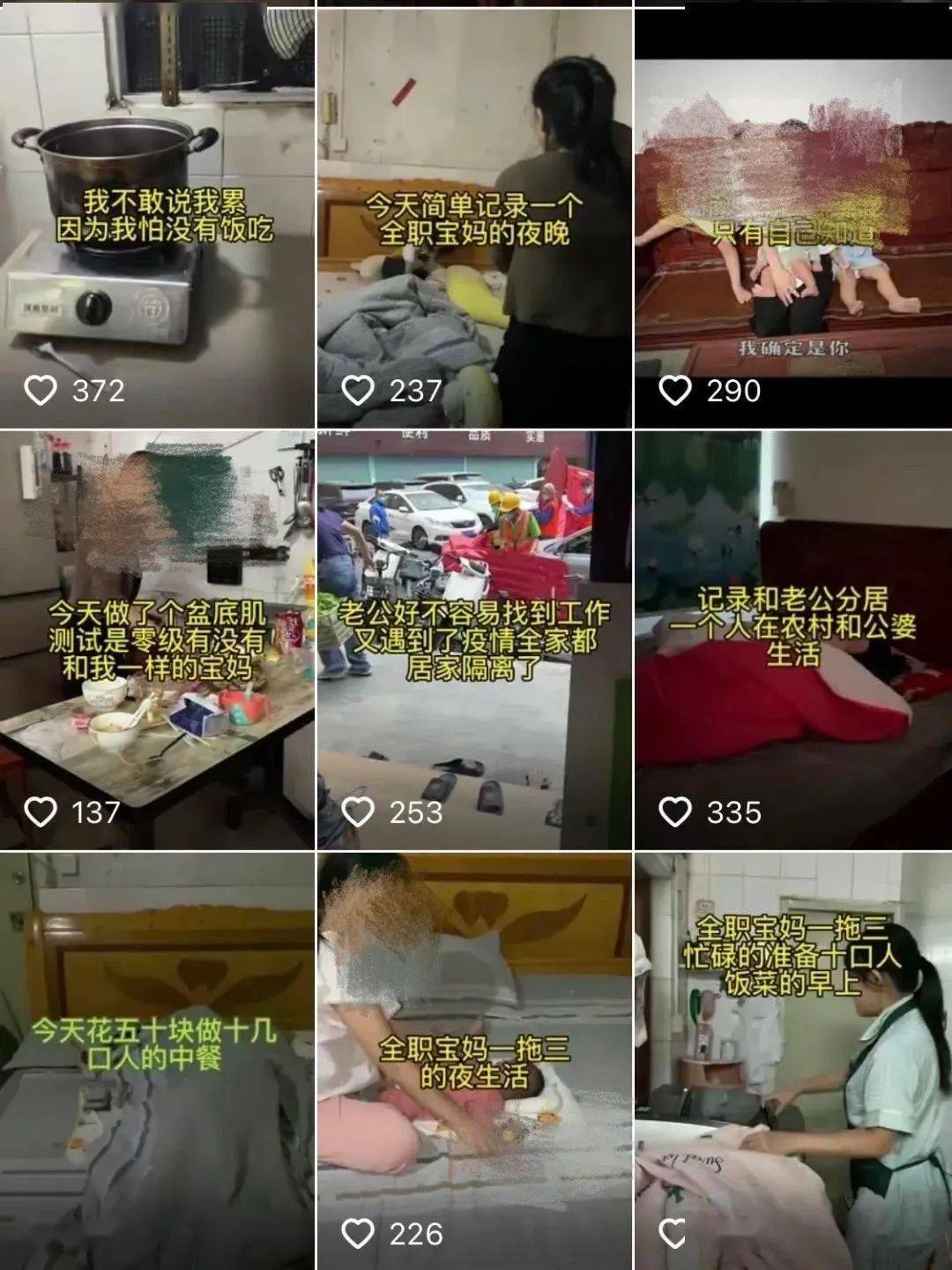Open the video "忙碌的准备十口人饭菜的早上"
Image resolution: width=952 pixels, height=1270 pixels.
click(x=792, y=1058)
